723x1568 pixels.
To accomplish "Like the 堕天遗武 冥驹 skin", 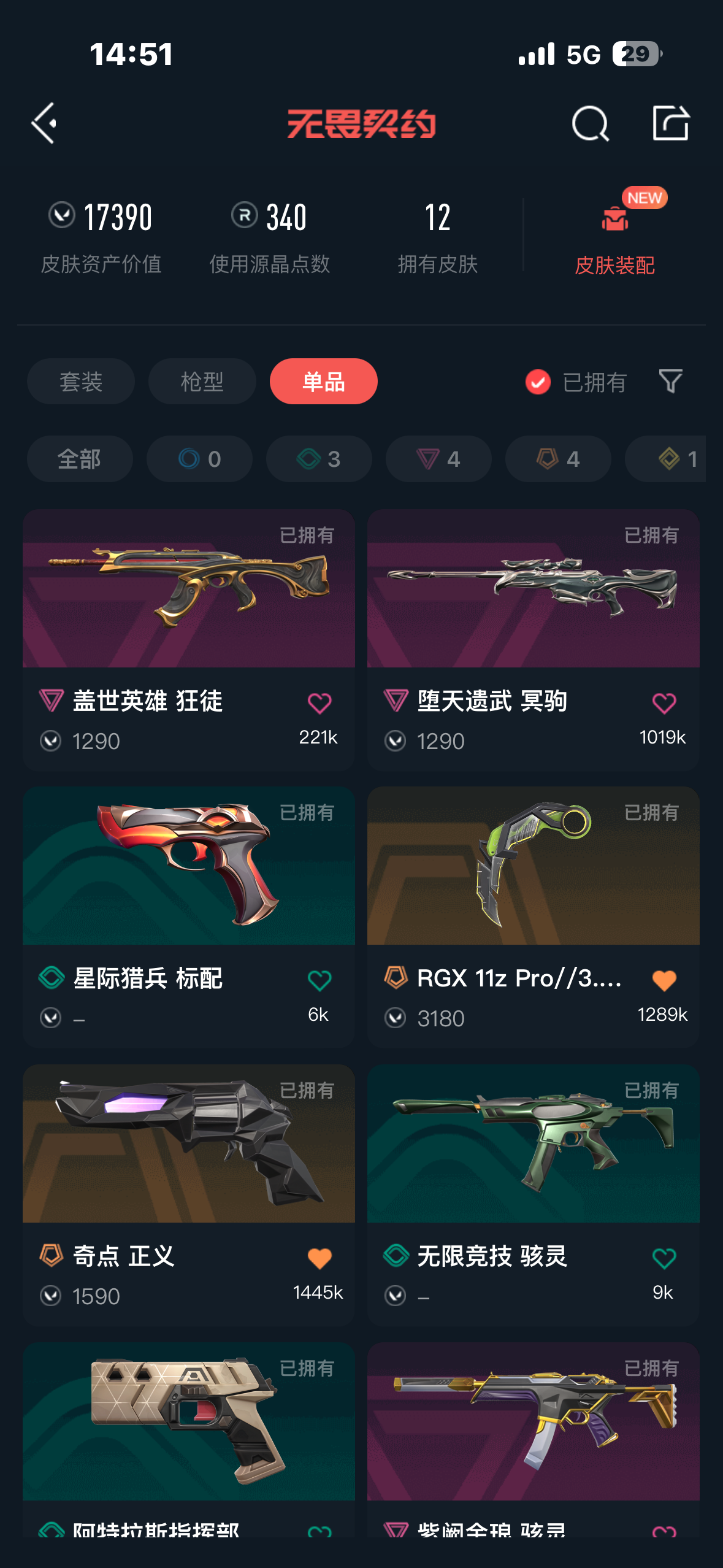I will click(x=664, y=703).
